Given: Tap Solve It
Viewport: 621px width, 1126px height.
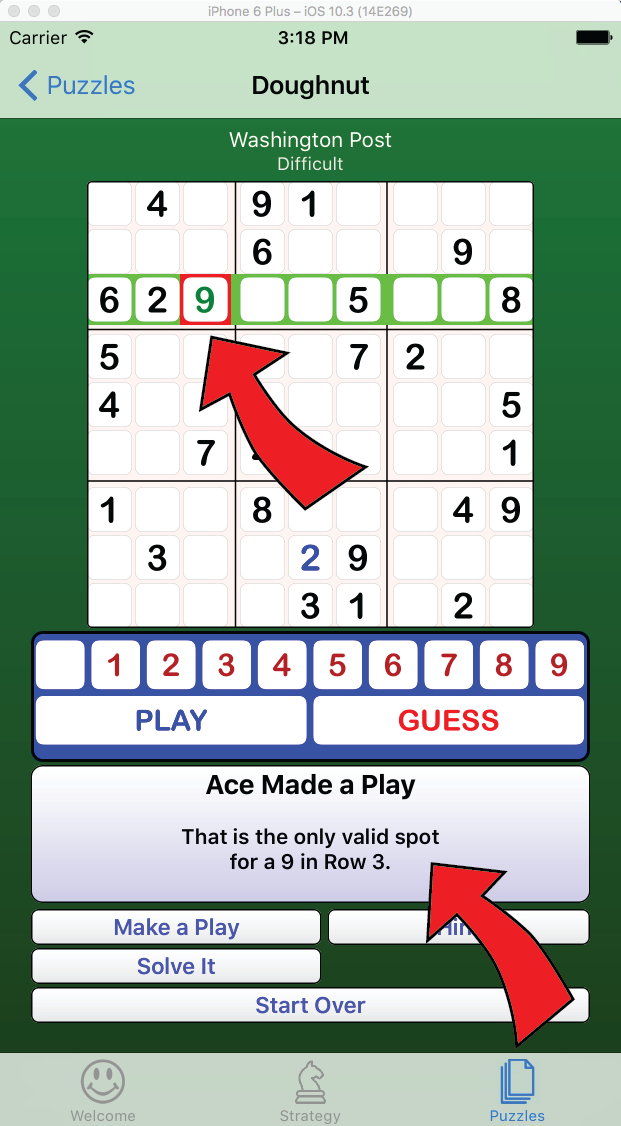Looking at the screenshot, I should (x=176, y=966).
